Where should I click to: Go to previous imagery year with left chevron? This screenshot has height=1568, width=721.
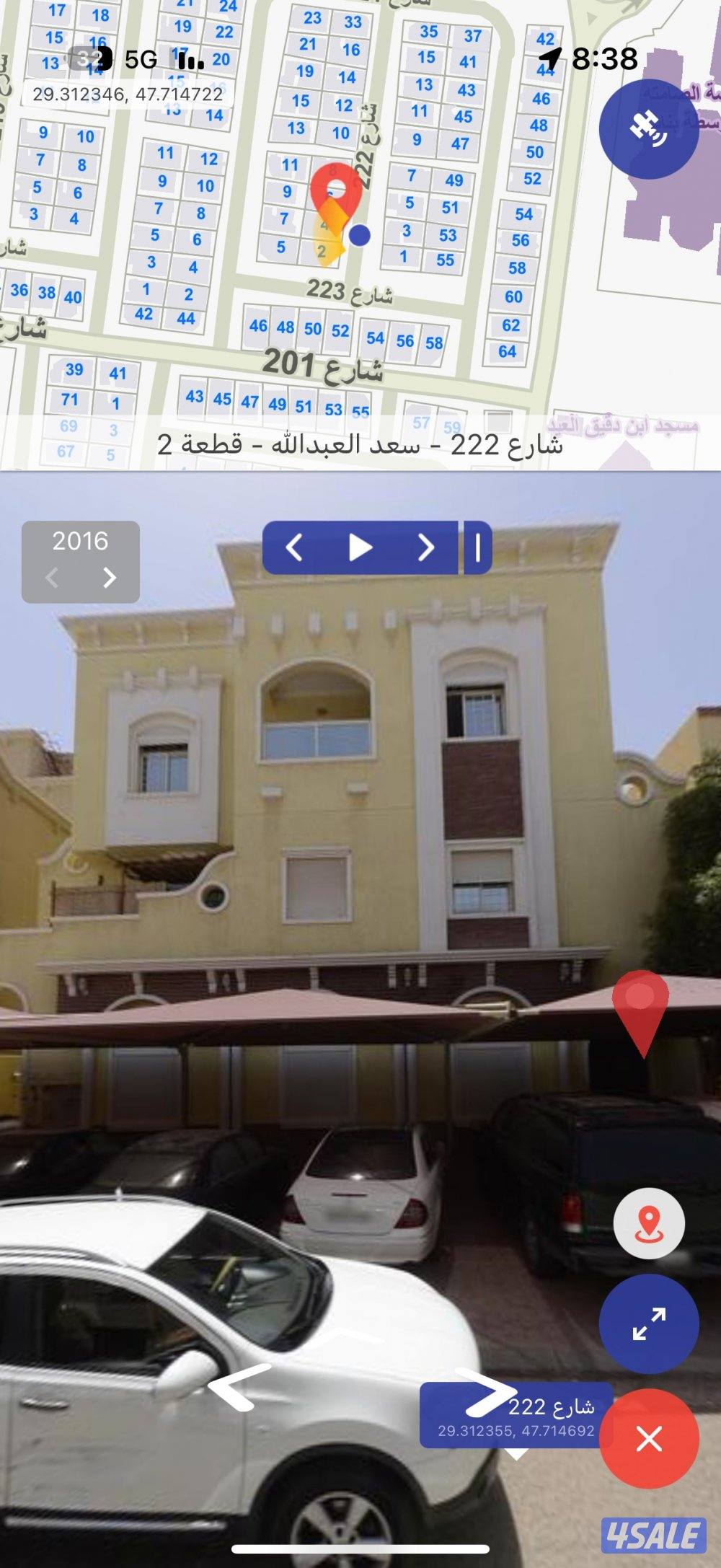coord(53,576)
